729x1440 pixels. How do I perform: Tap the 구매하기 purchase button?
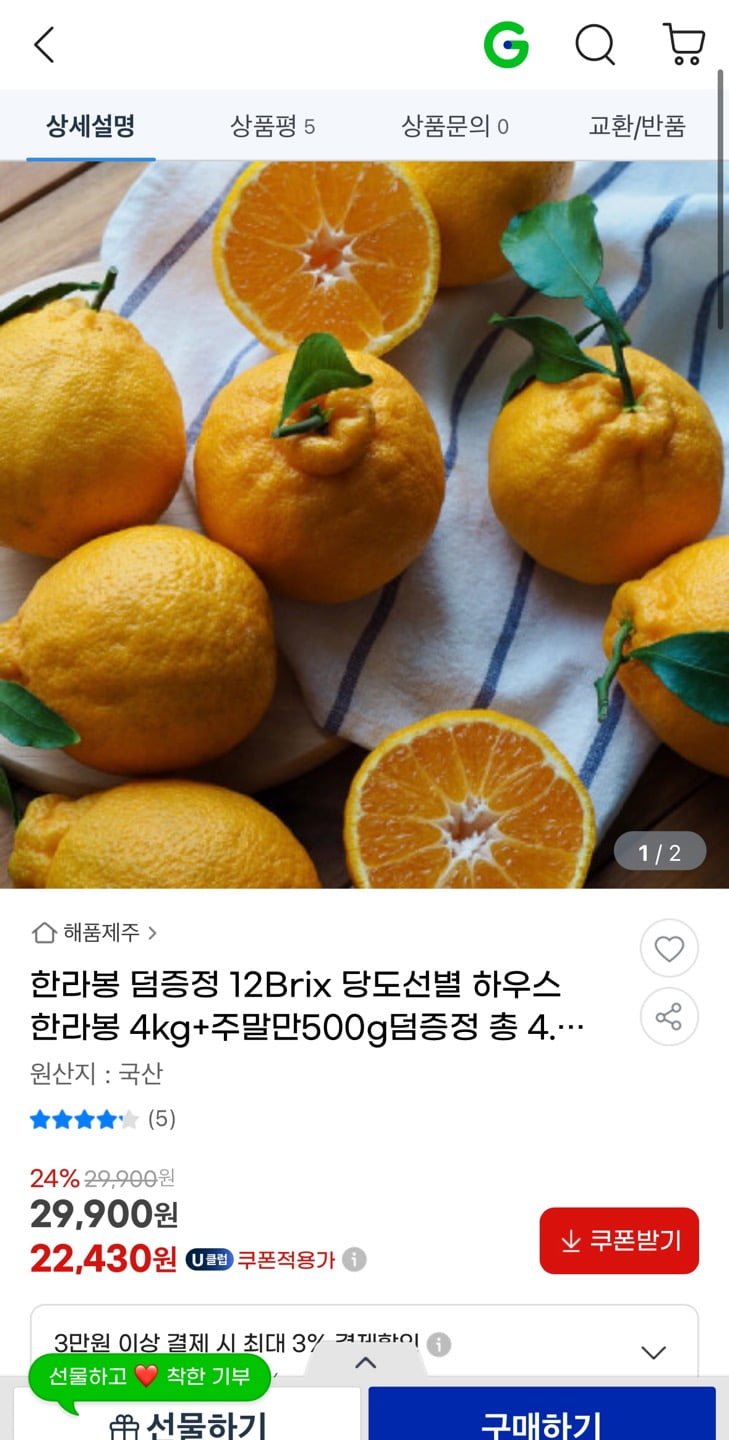[x=542, y=1420]
